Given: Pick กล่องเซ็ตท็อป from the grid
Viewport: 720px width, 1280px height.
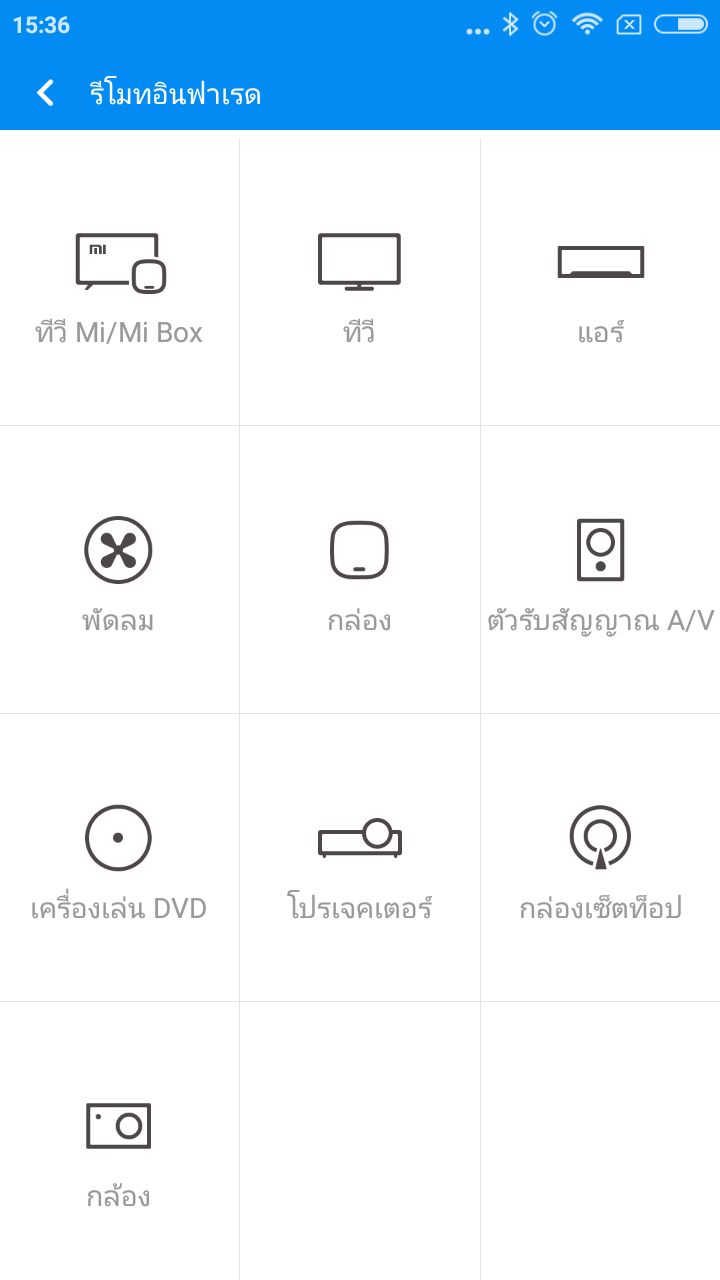Looking at the screenshot, I should (x=600, y=860).
